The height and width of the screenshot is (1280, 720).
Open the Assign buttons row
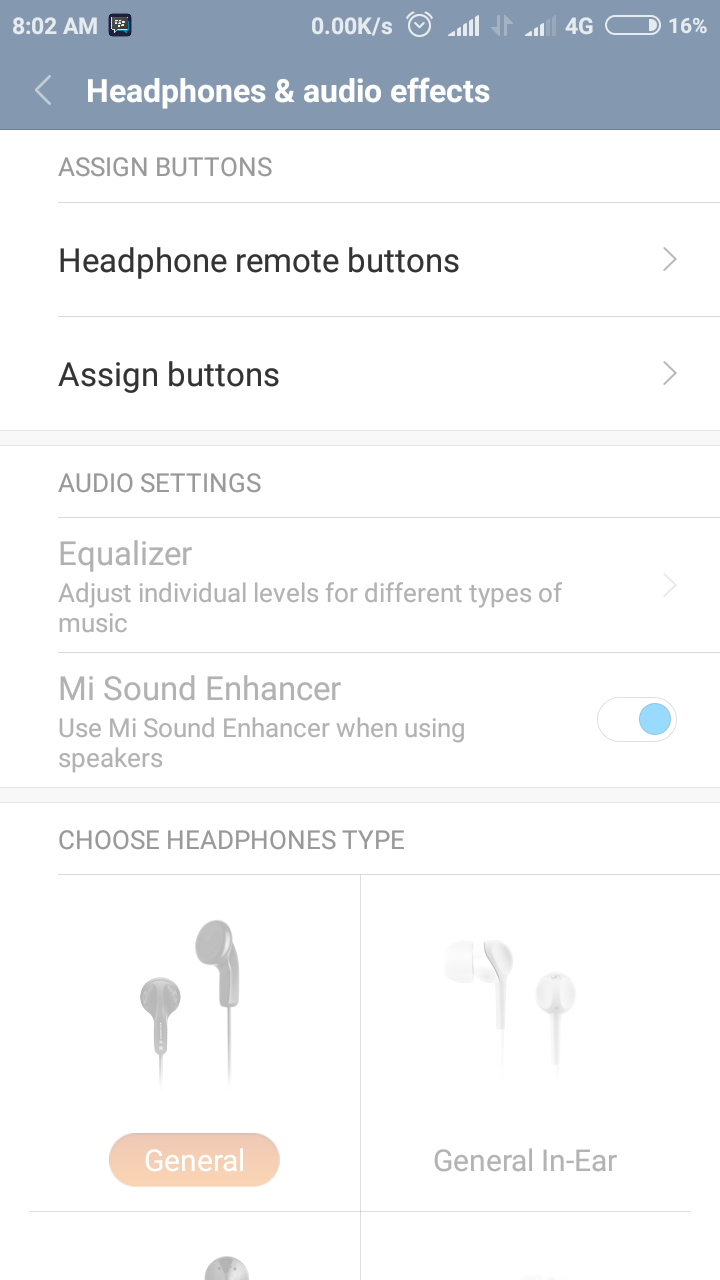pyautogui.click(x=360, y=374)
